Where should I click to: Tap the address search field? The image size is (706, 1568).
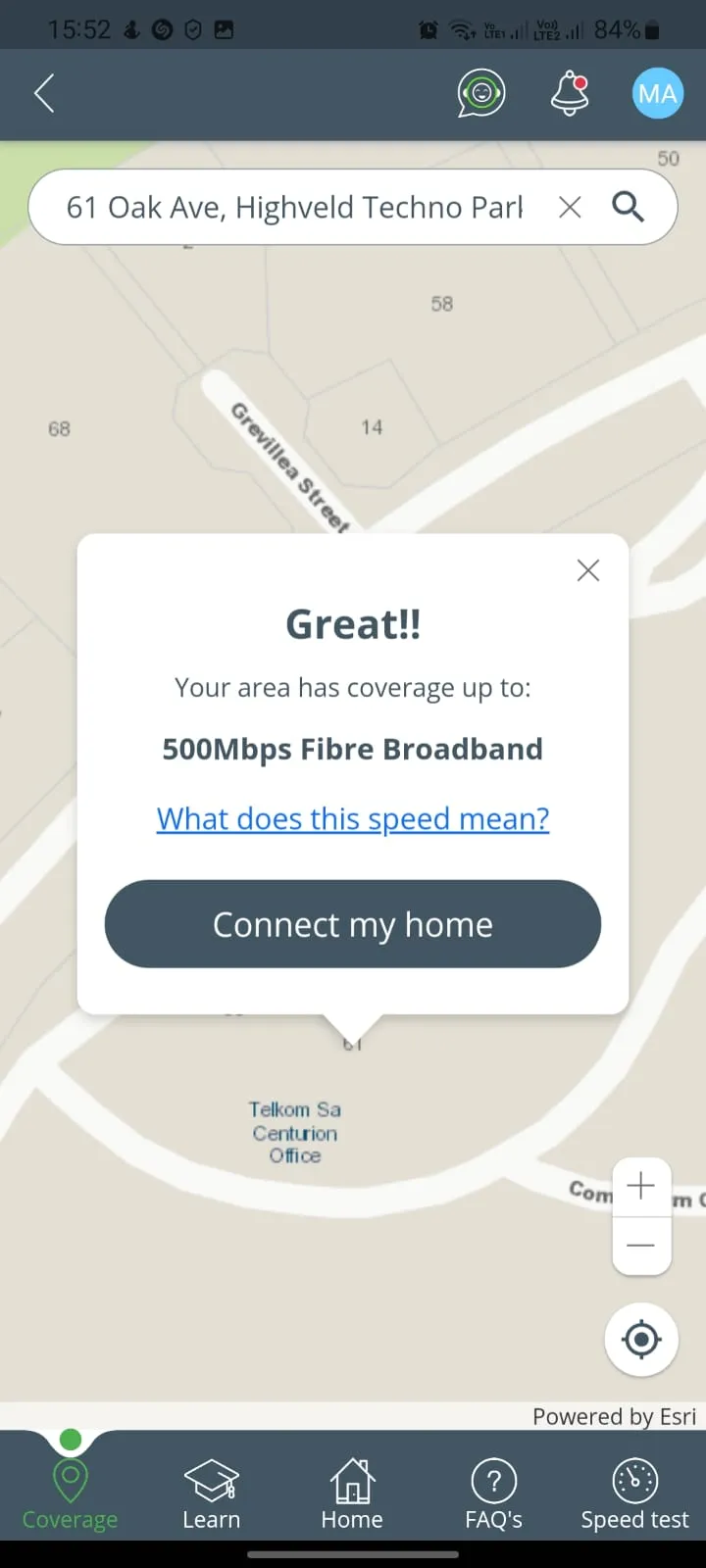click(x=294, y=208)
